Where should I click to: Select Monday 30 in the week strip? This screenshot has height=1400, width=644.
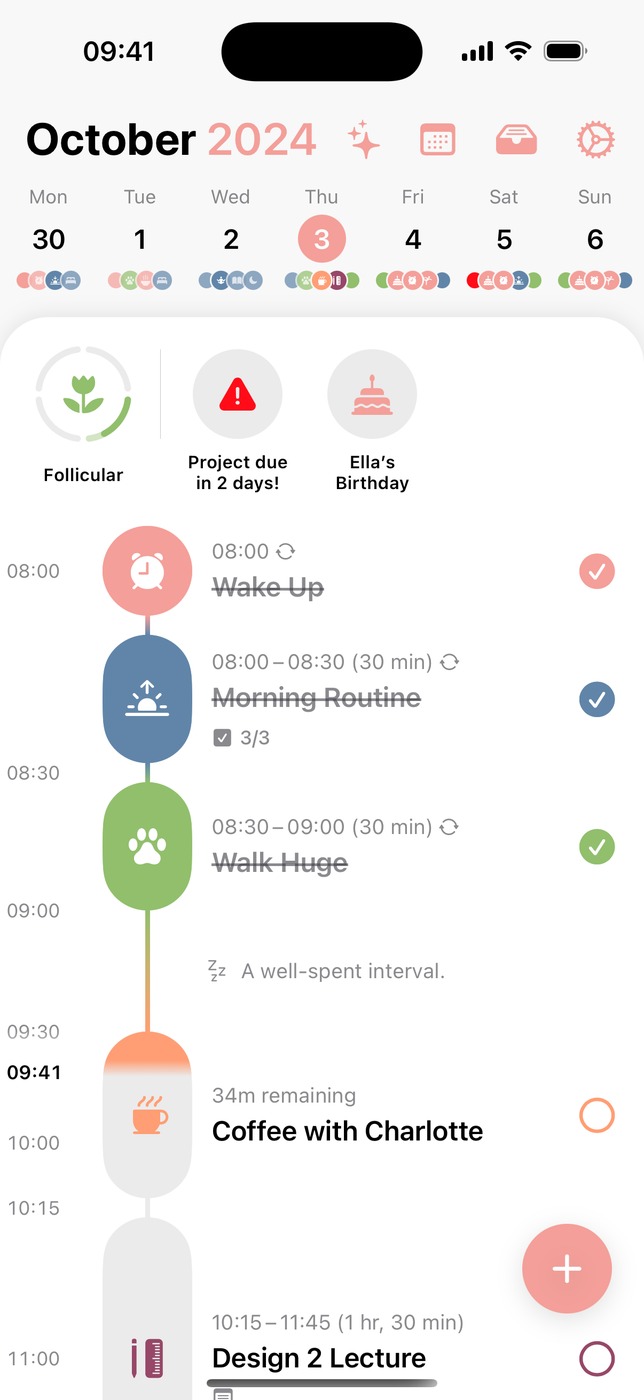pos(48,240)
